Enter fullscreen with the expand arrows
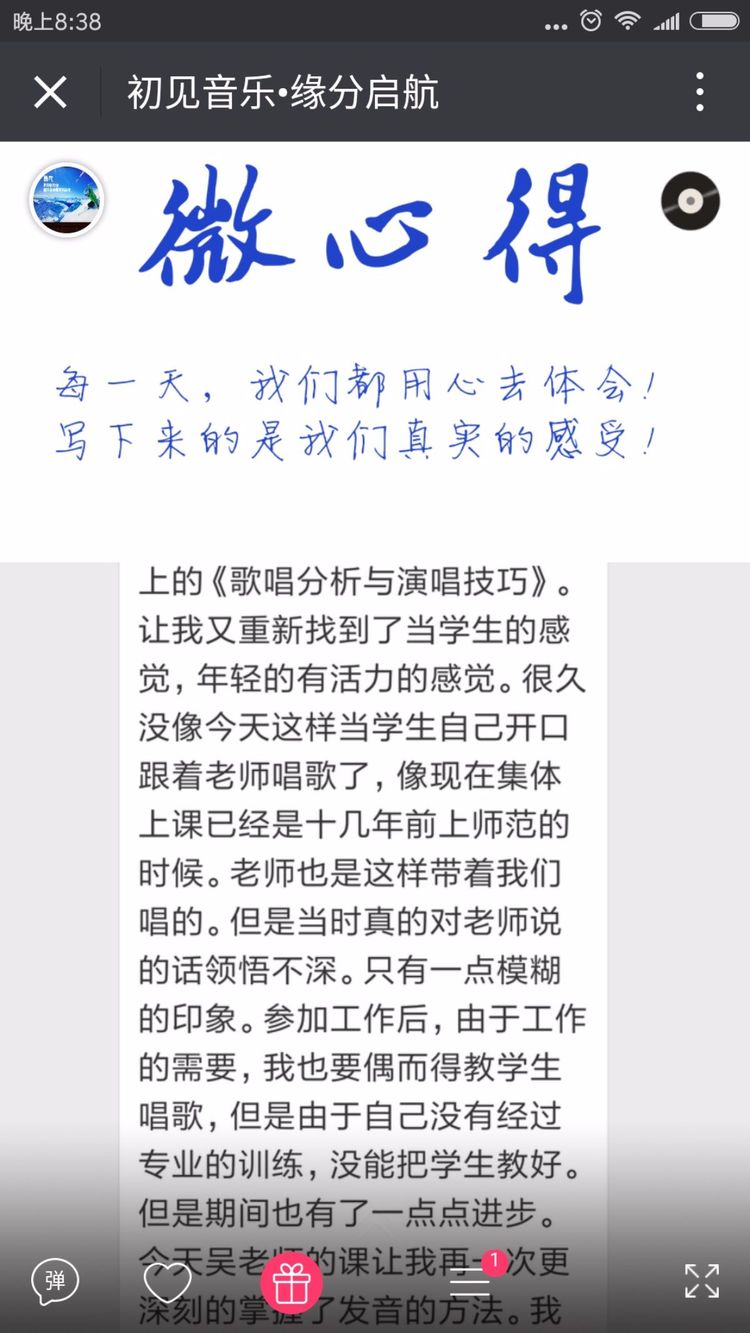This screenshot has width=750, height=1333. pyautogui.click(x=701, y=1281)
